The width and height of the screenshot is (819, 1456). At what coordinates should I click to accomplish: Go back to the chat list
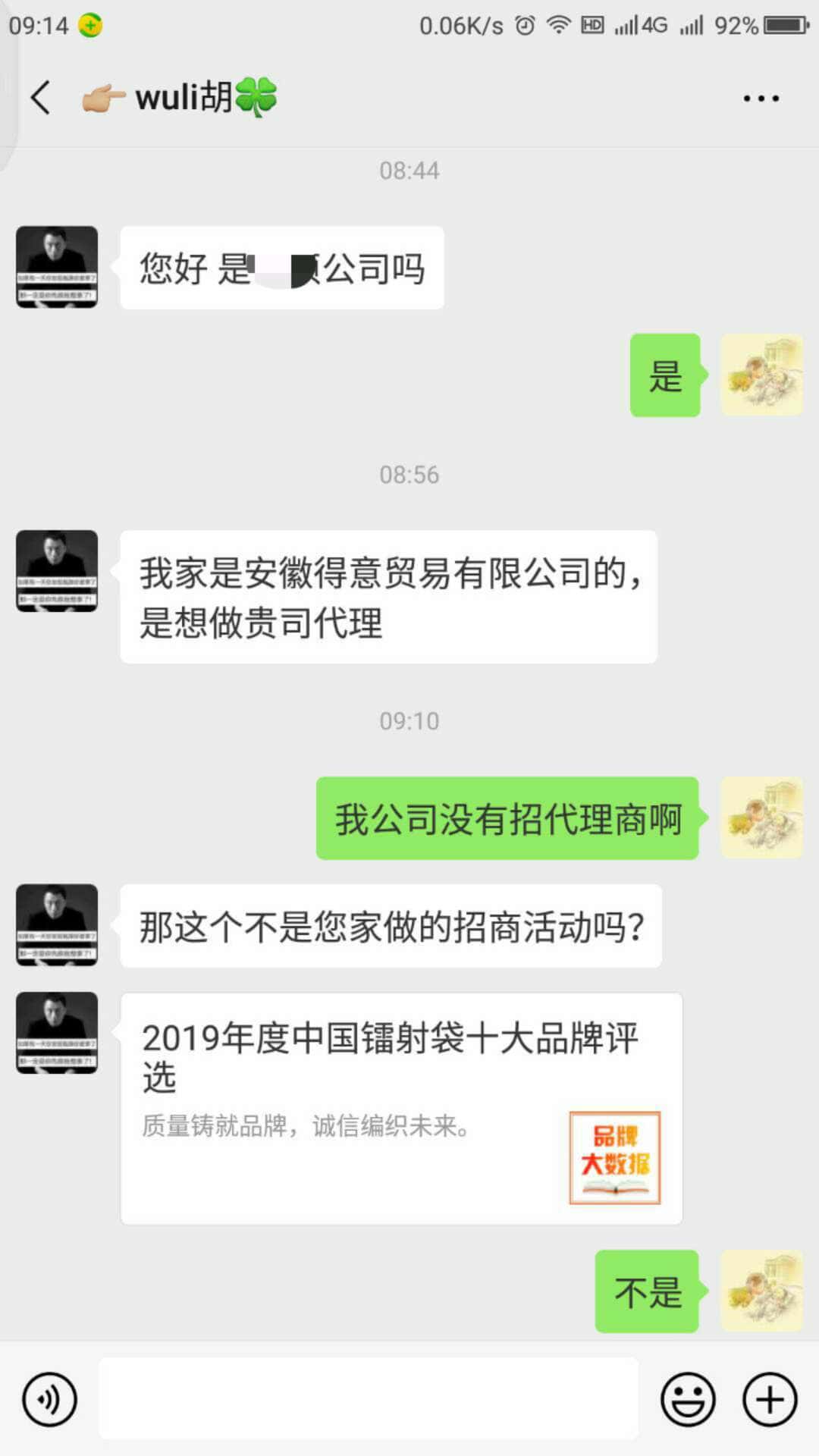[x=41, y=98]
